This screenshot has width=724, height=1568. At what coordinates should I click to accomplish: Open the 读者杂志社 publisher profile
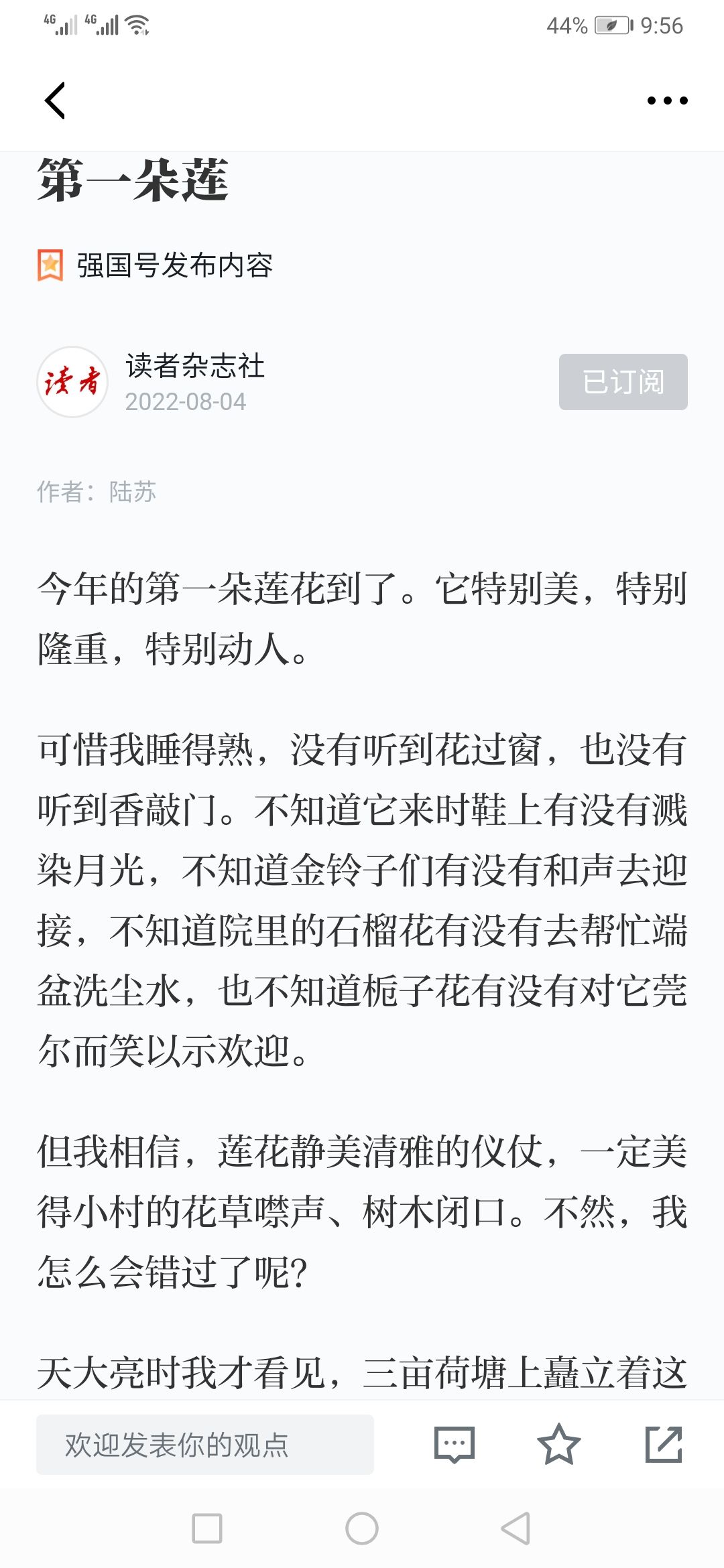pos(194,366)
